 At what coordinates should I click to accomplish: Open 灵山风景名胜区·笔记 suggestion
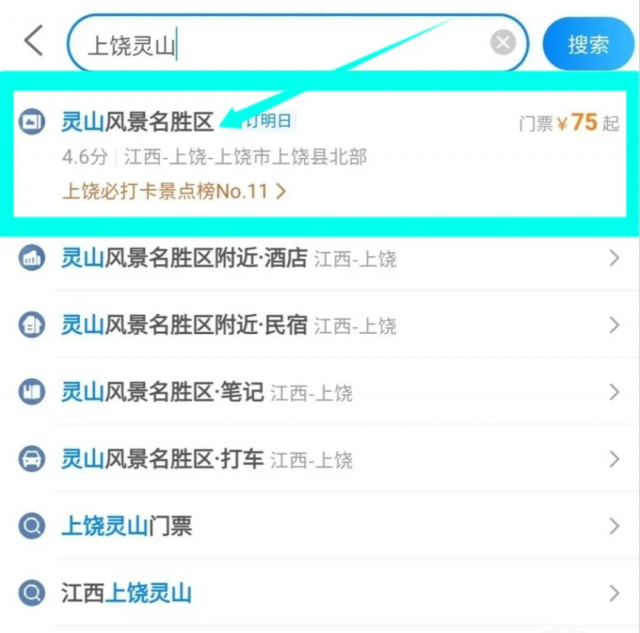pyautogui.click(x=162, y=392)
